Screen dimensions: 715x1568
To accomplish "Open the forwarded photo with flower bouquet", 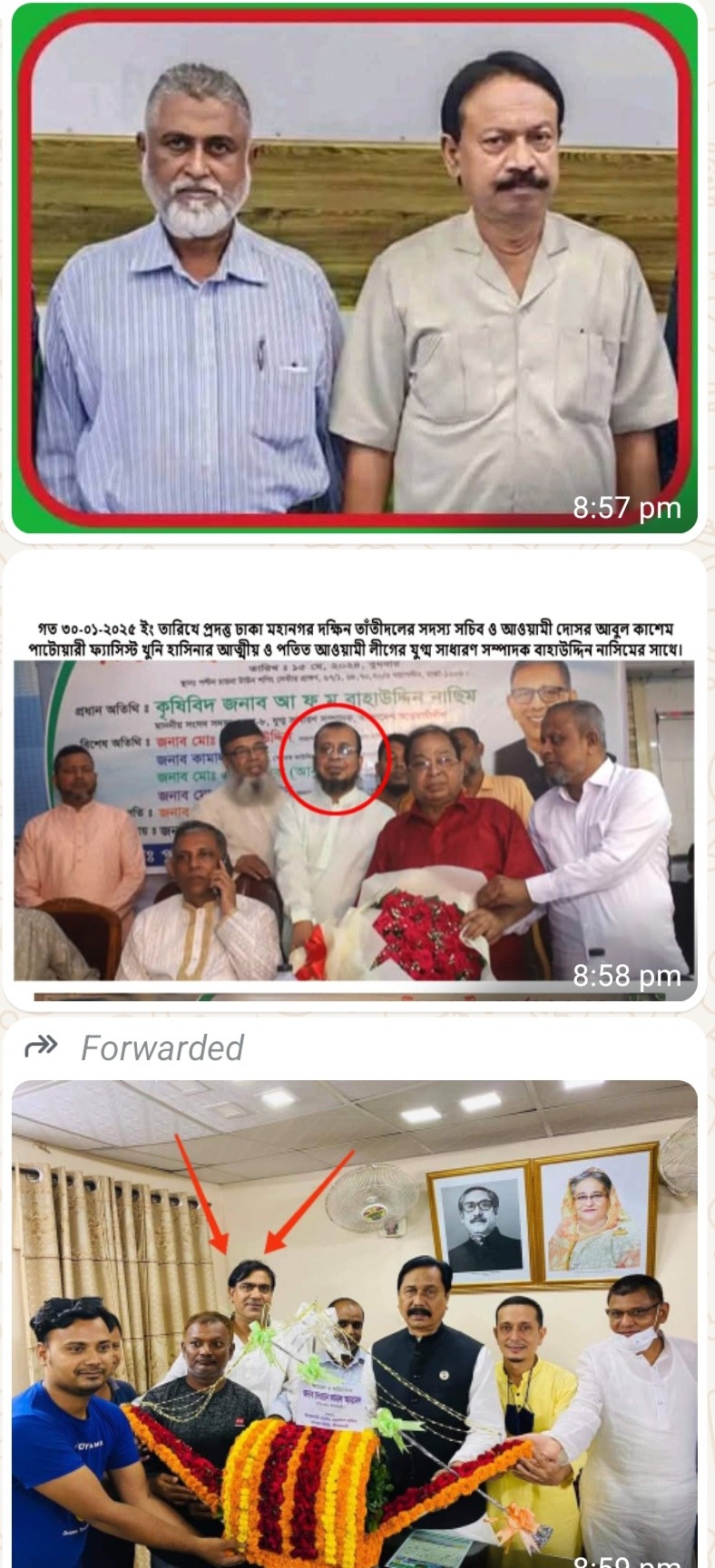I will (x=354, y=1324).
